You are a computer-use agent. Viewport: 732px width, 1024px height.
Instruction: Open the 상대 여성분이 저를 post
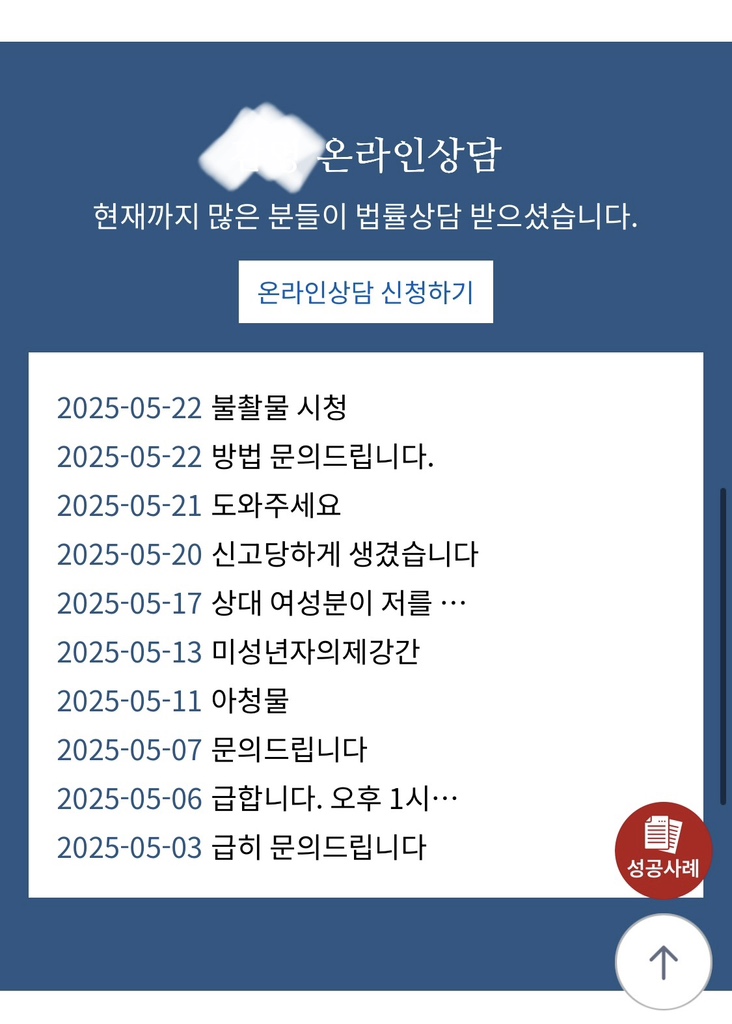(x=338, y=603)
